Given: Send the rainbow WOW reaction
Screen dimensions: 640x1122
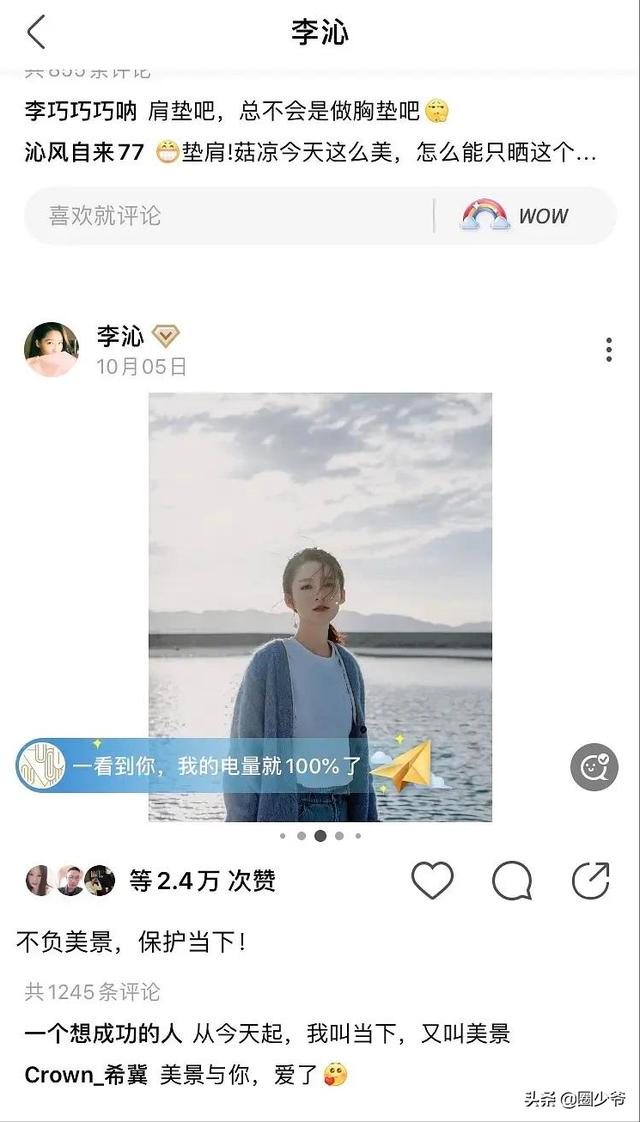Looking at the screenshot, I should (x=515, y=215).
